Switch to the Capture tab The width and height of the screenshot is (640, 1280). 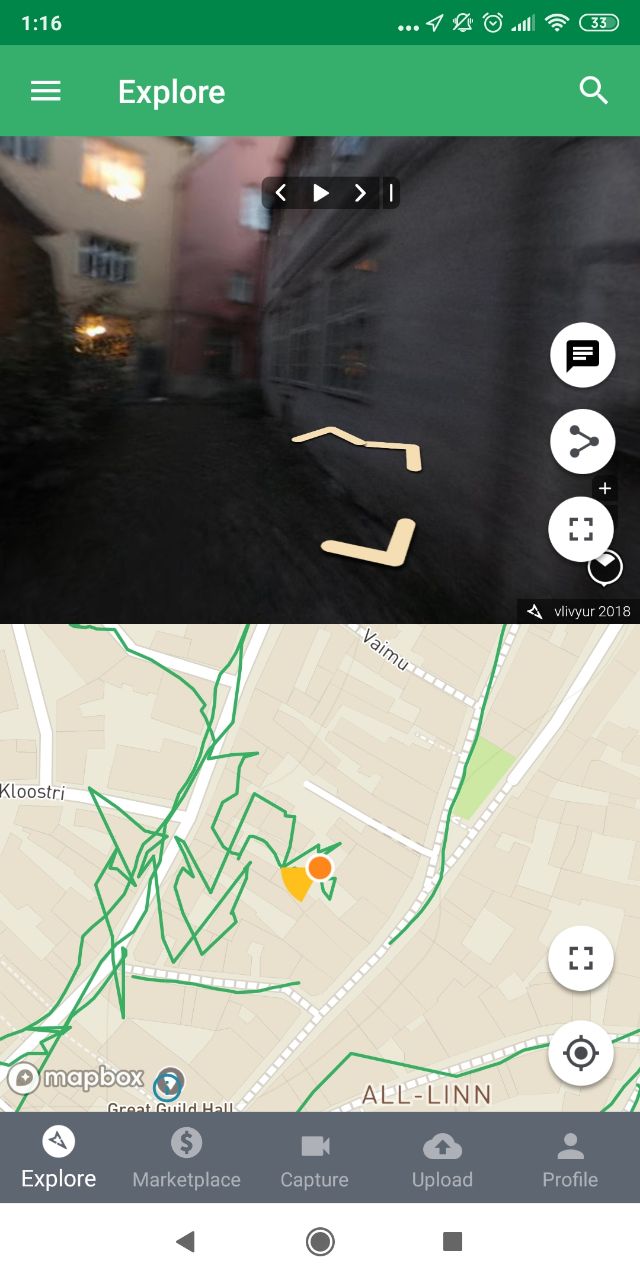click(x=314, y=1157)
